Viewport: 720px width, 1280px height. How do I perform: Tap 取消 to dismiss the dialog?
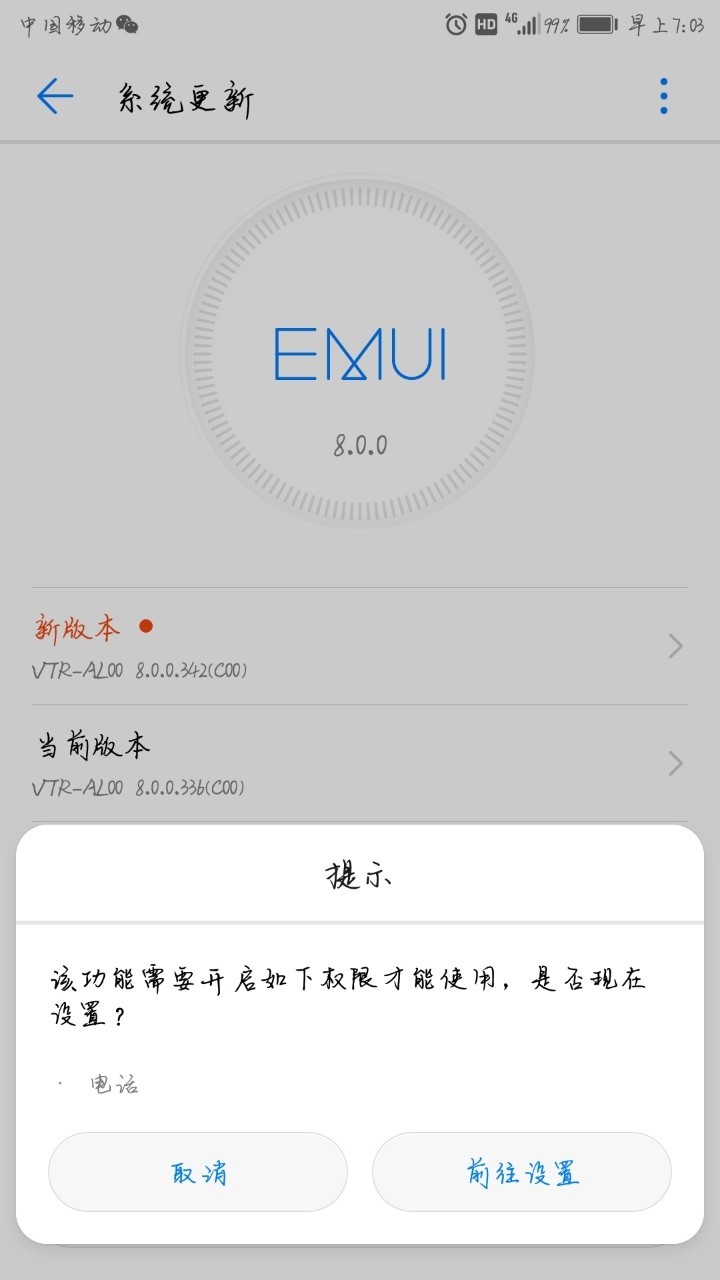[197, 1171]
